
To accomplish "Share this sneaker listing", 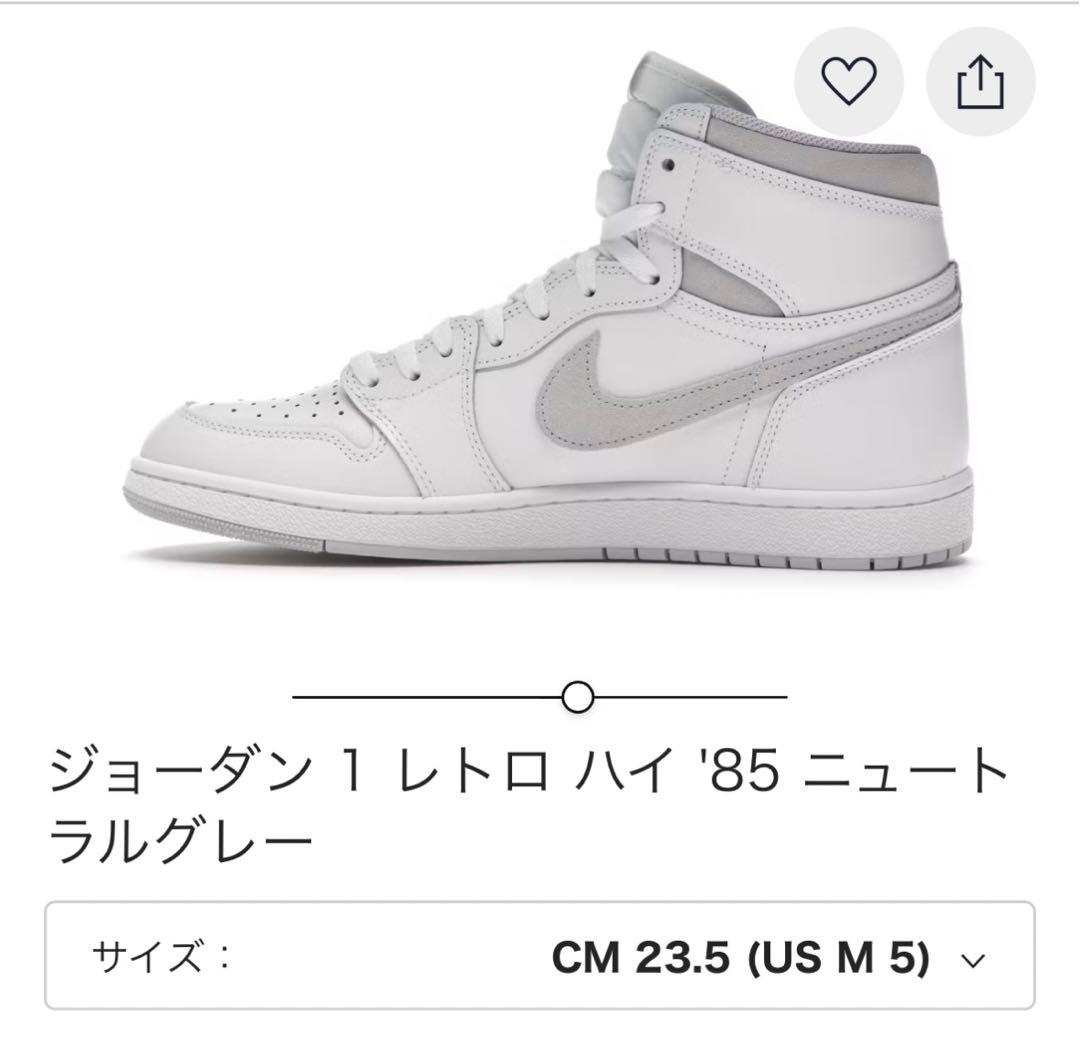I will tap(979, 82).
